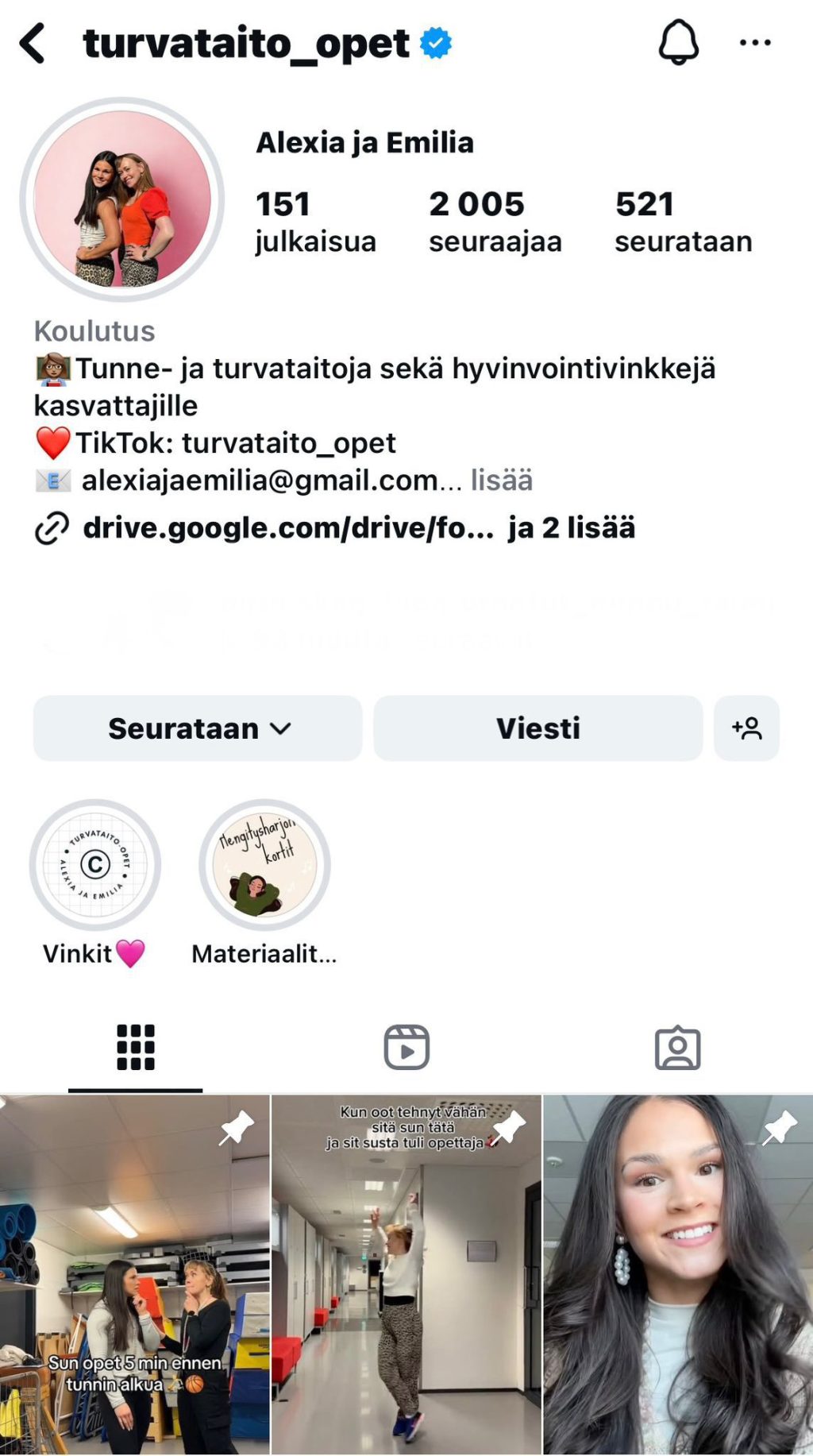813x1456 pixels.
Task: Expand the bio with lisää
Action: pos(501,481)
